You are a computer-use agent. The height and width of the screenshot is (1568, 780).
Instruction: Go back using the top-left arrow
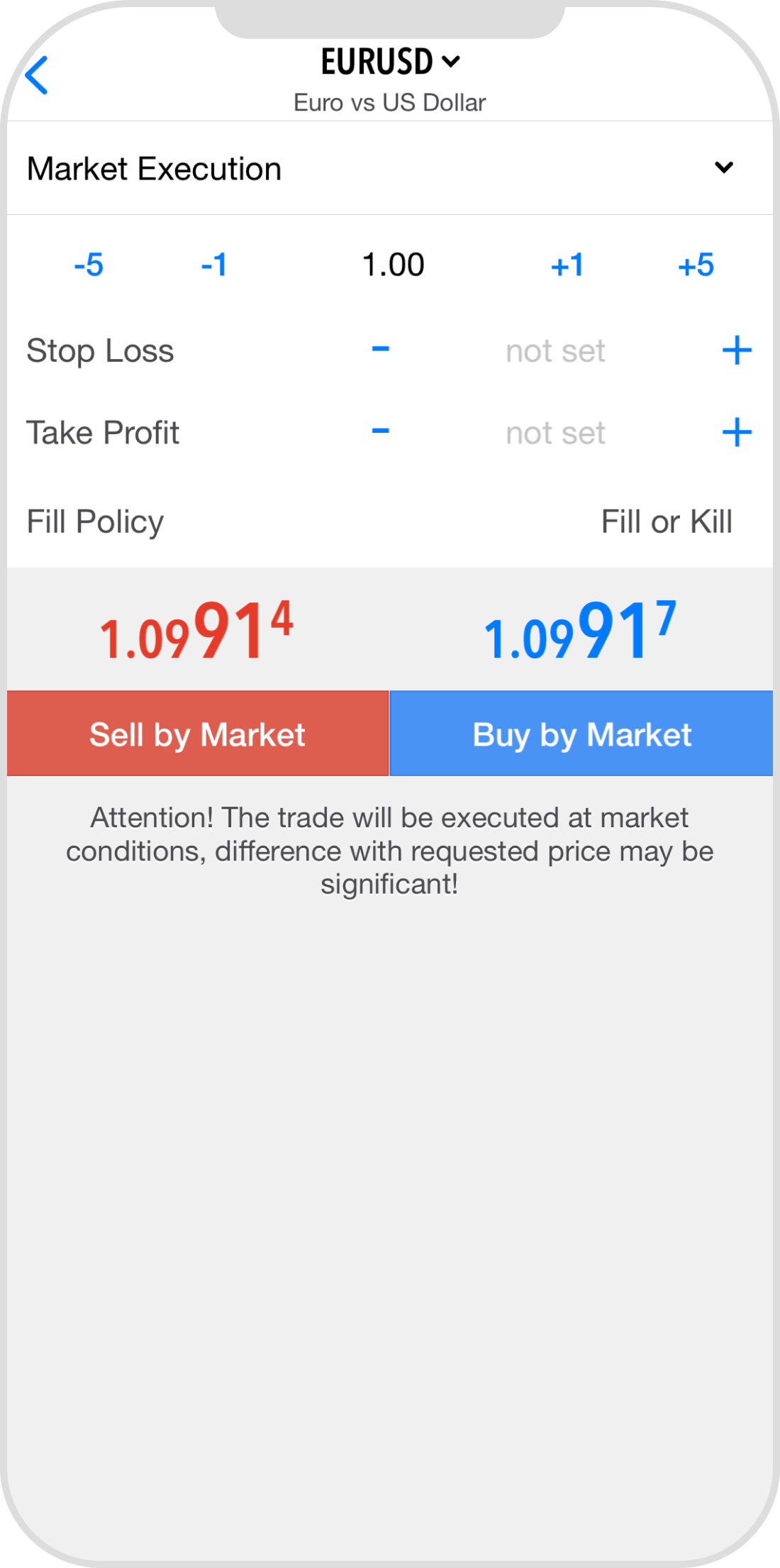coord(37,75)
